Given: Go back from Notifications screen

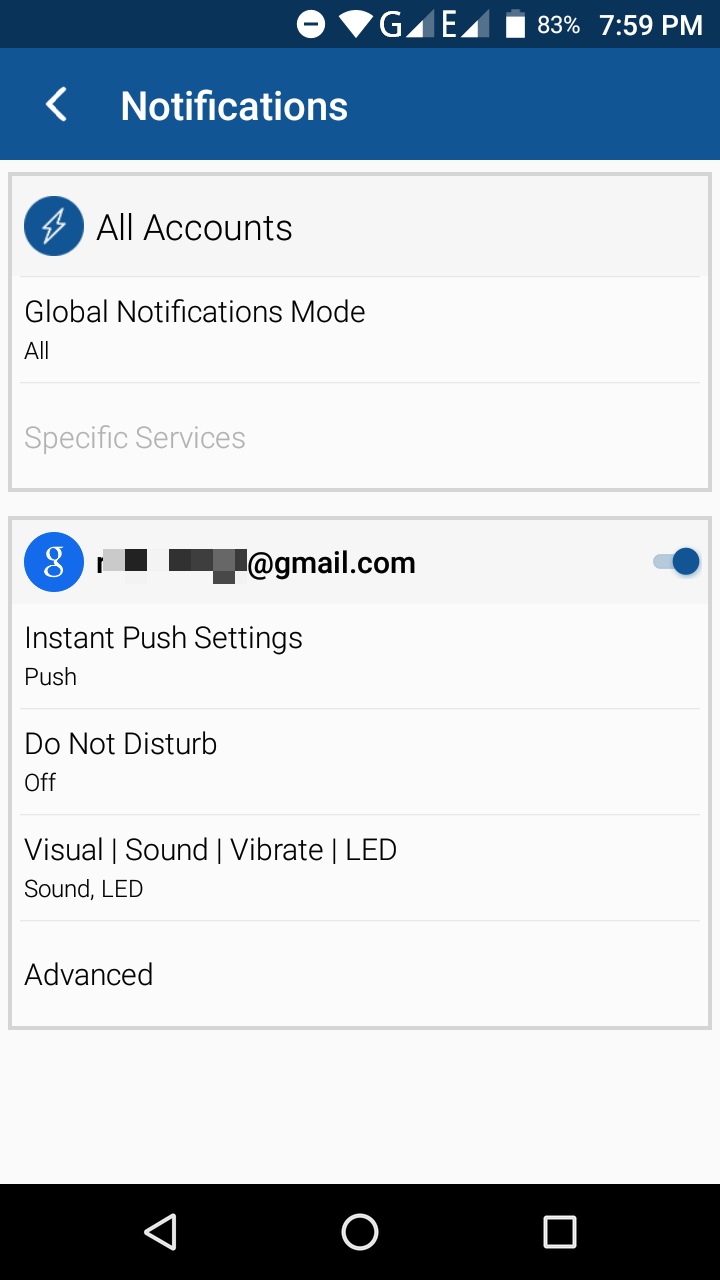Looking at the screenshot, I should [x=57, y=105].
